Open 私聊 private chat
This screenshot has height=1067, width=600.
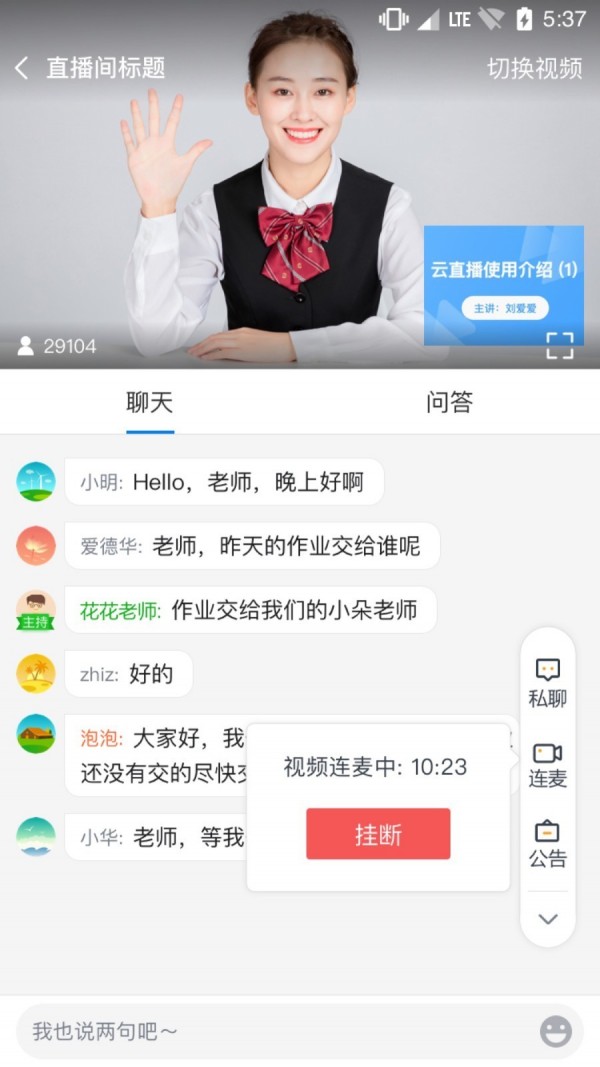coord(547,683)
